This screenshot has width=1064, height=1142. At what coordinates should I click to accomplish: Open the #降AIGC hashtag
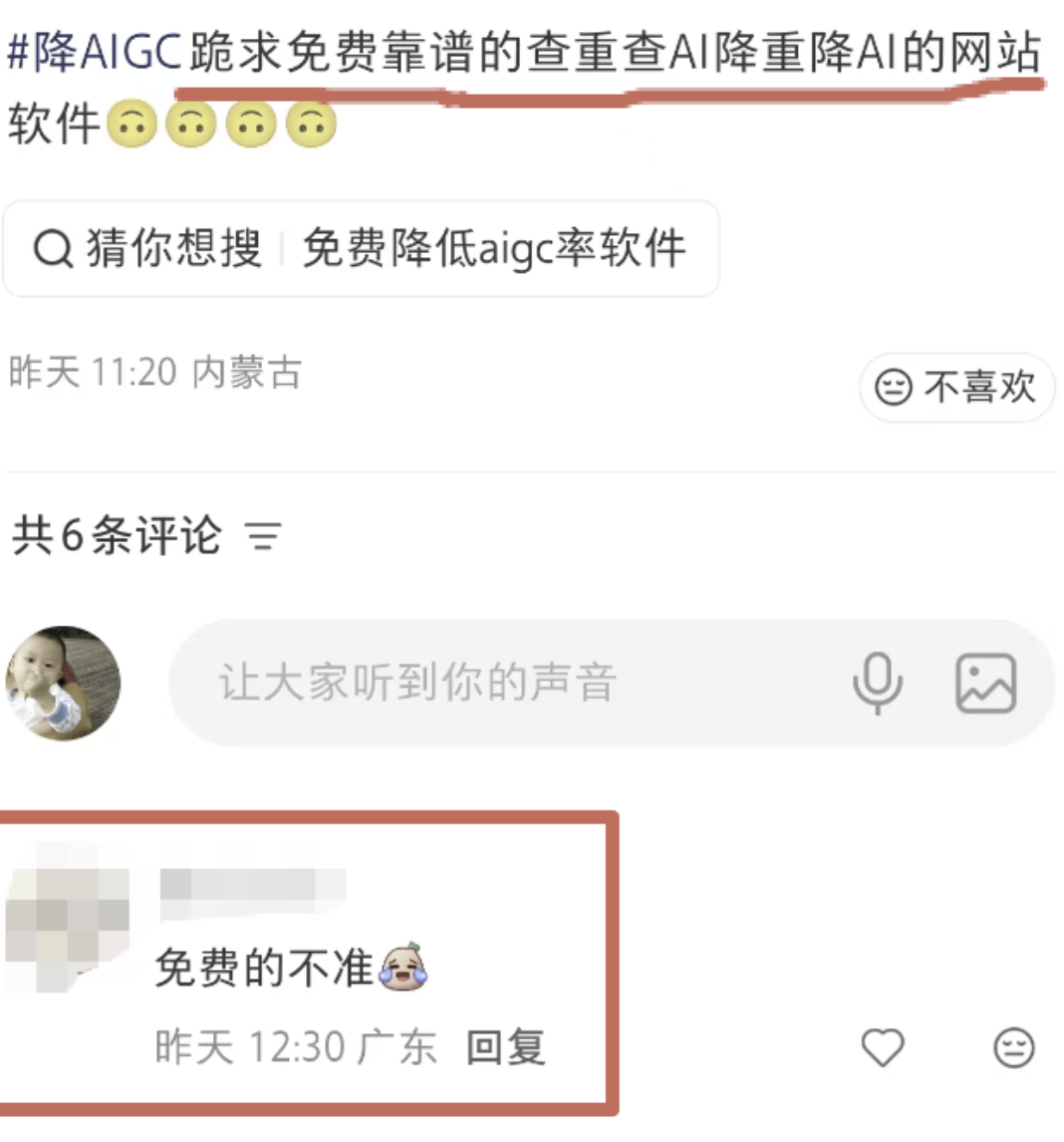tap(95, 52)
